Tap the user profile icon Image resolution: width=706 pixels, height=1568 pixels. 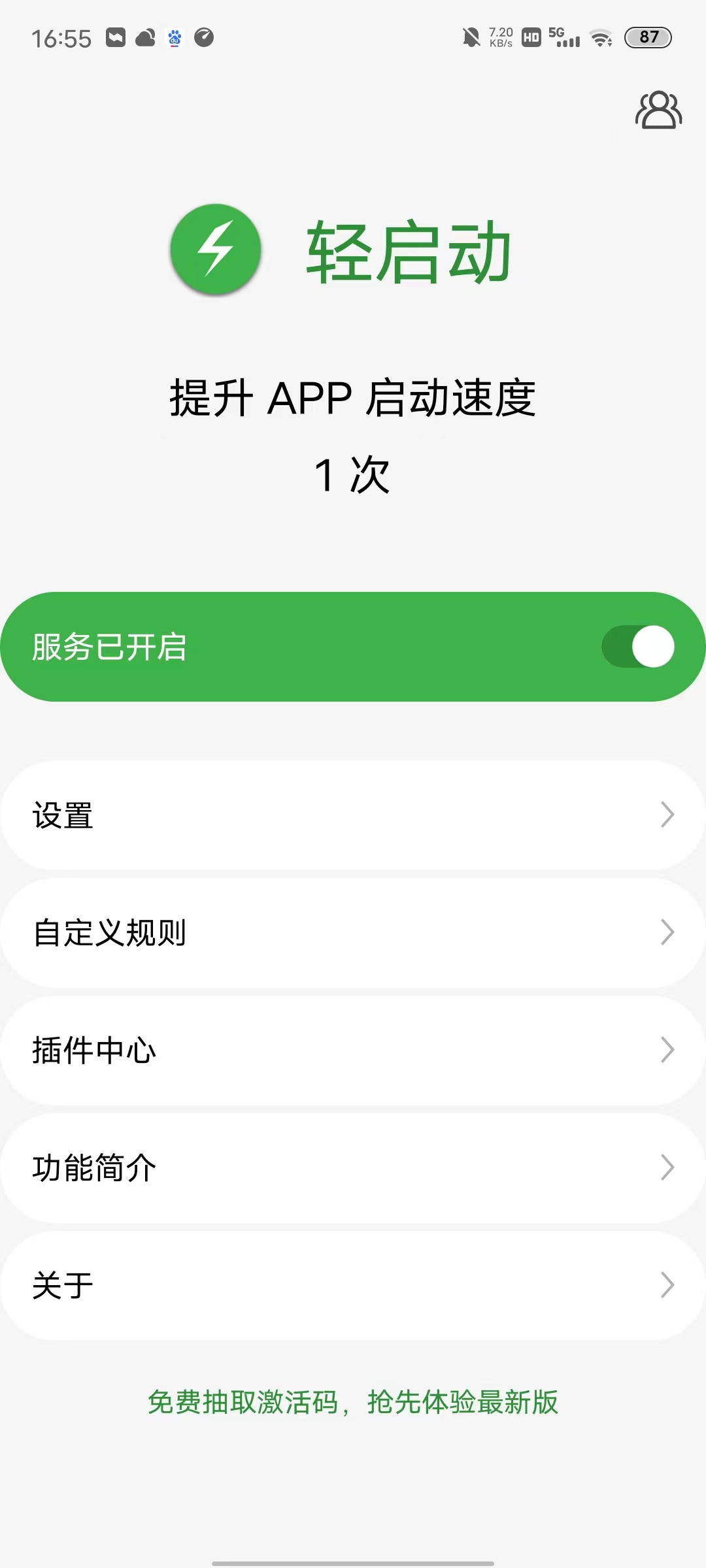pos(658,110)
